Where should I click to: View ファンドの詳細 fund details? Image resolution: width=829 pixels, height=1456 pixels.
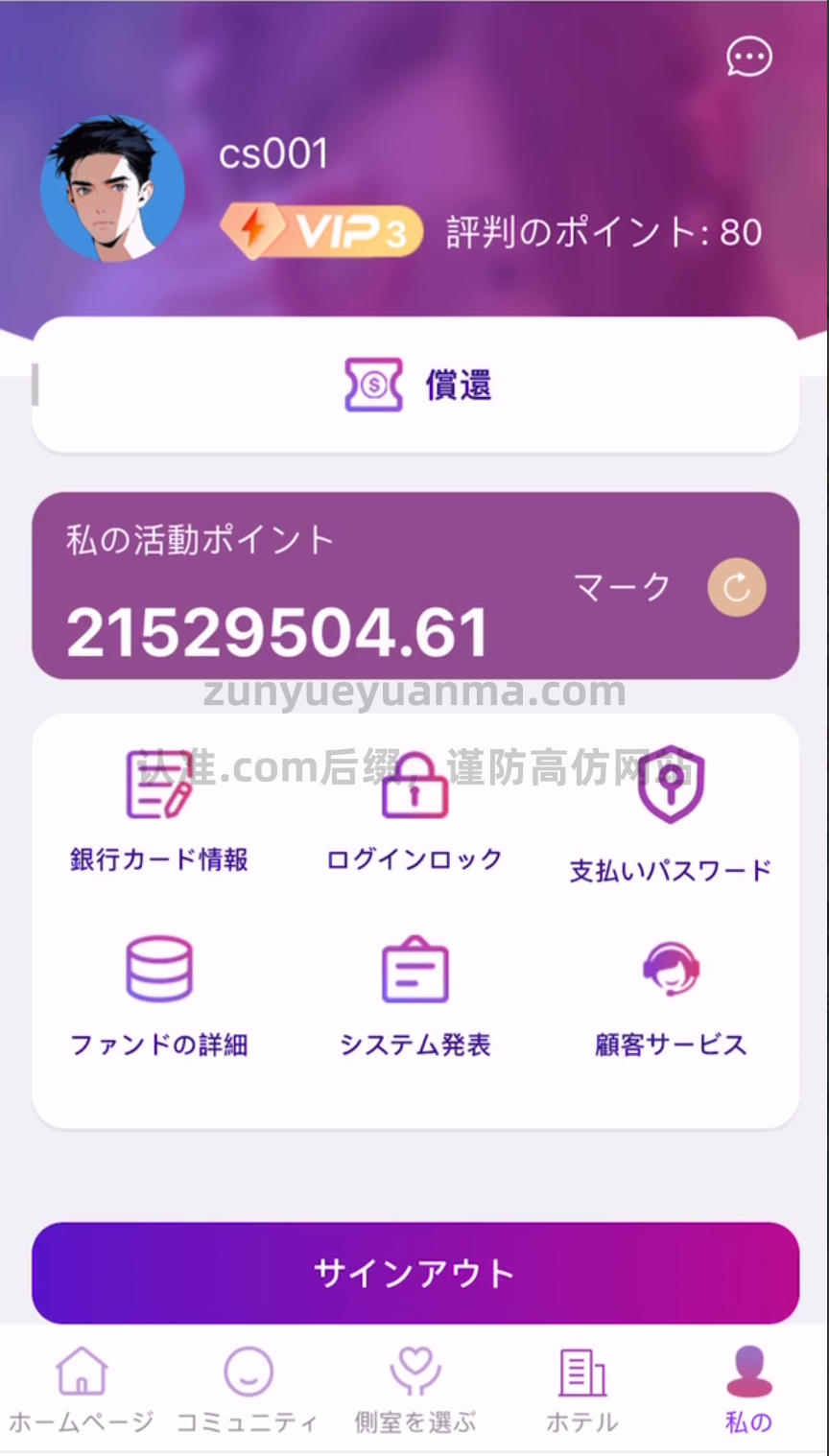click(159, 996)
